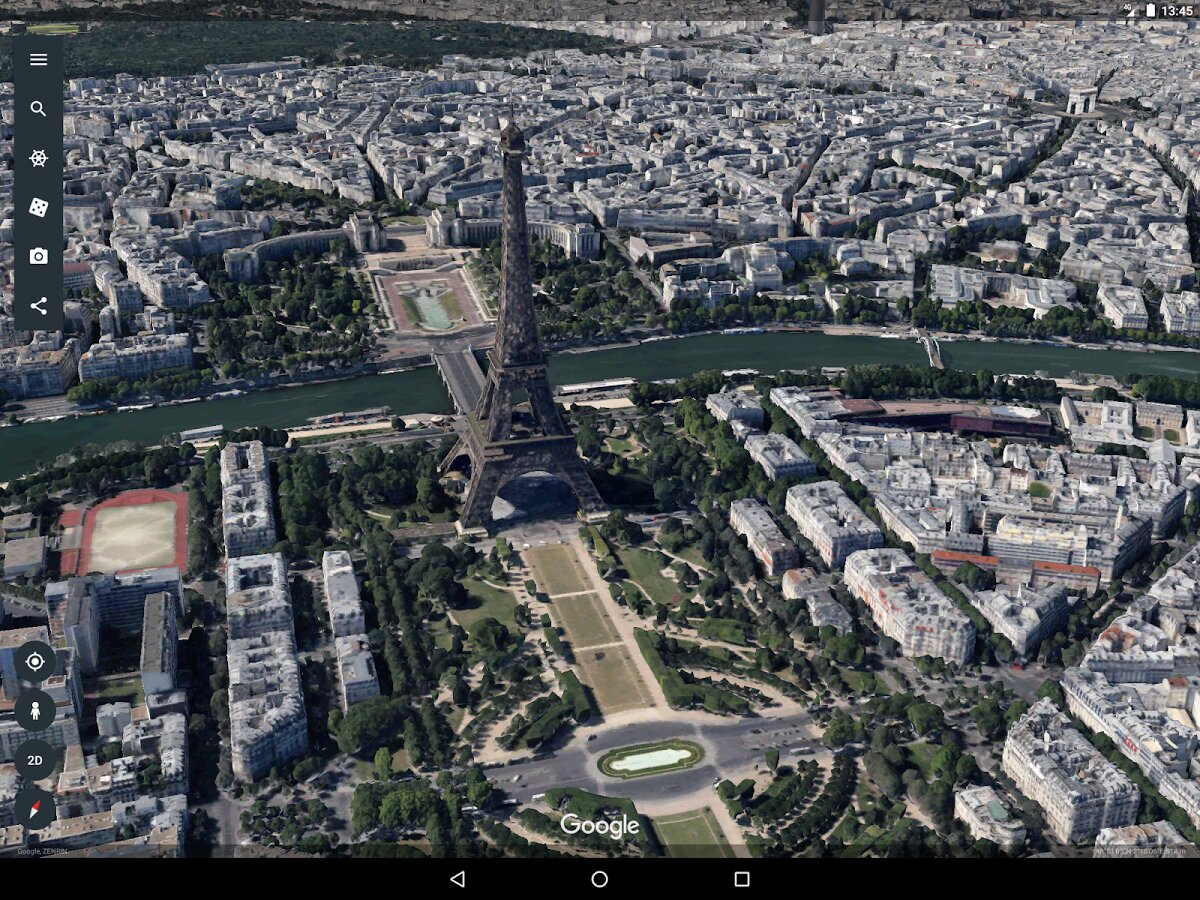This screenshot has width=1200, height=900.
Task: Enter Street View with pegman
Action: pos(35,711)
